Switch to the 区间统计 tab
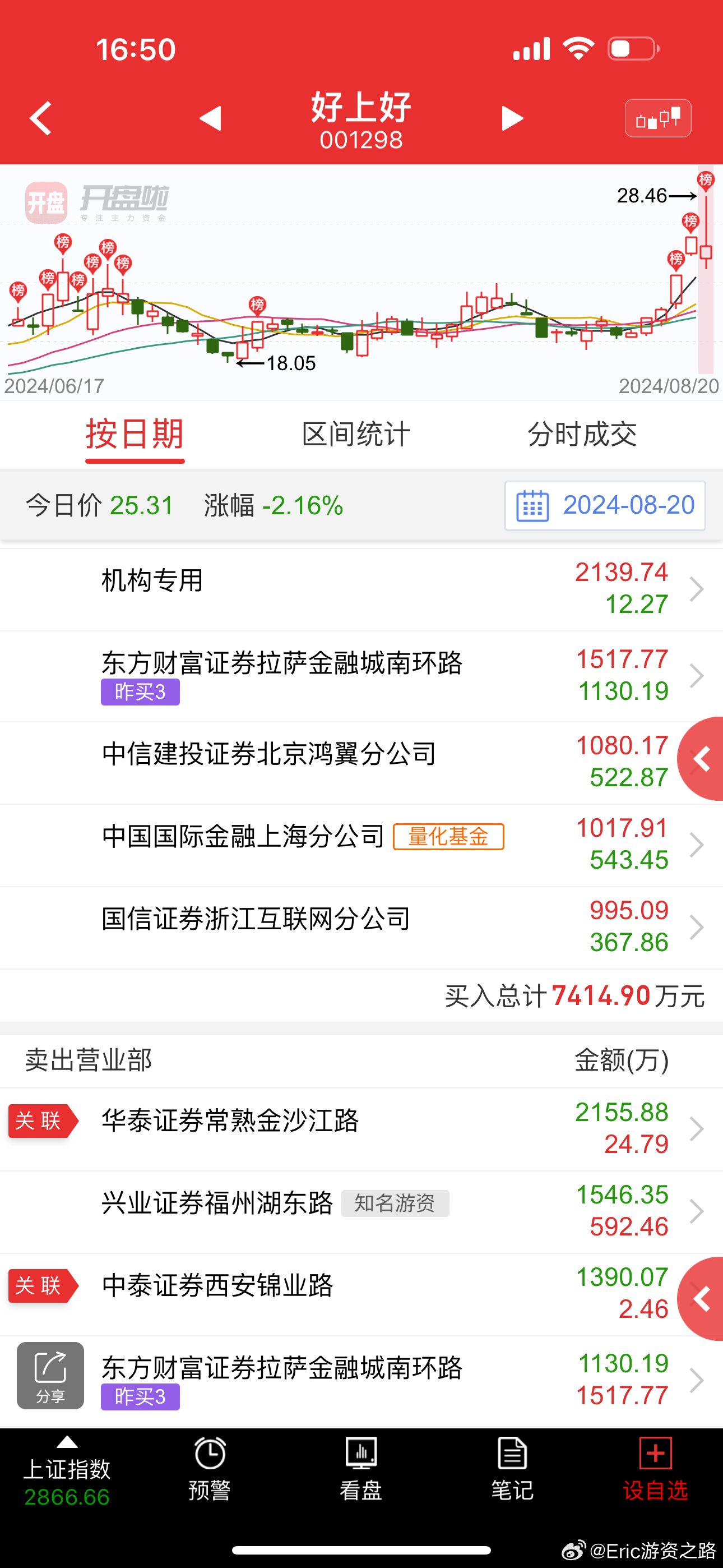723x1568 pixels. [356, 434]
